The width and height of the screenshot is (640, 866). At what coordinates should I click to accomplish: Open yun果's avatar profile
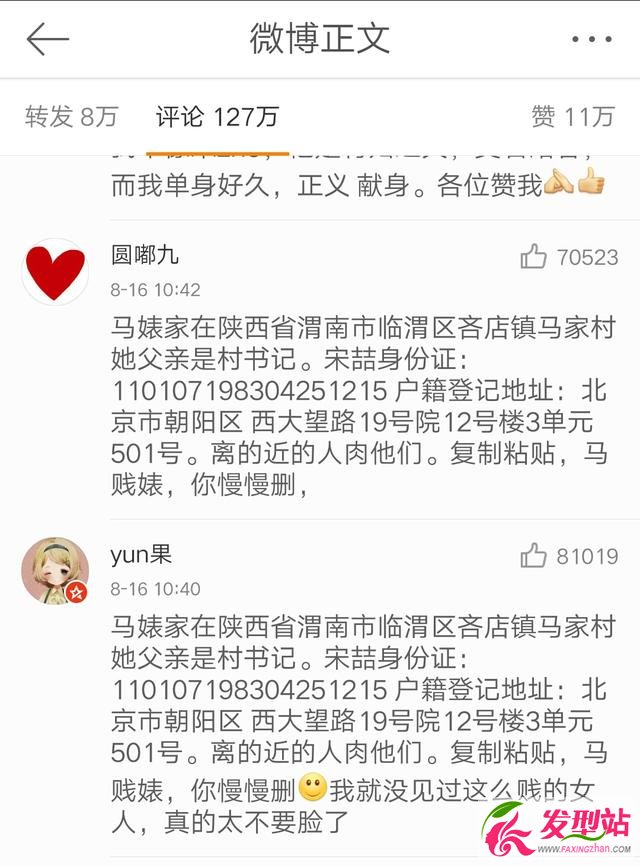click(55, 570)
